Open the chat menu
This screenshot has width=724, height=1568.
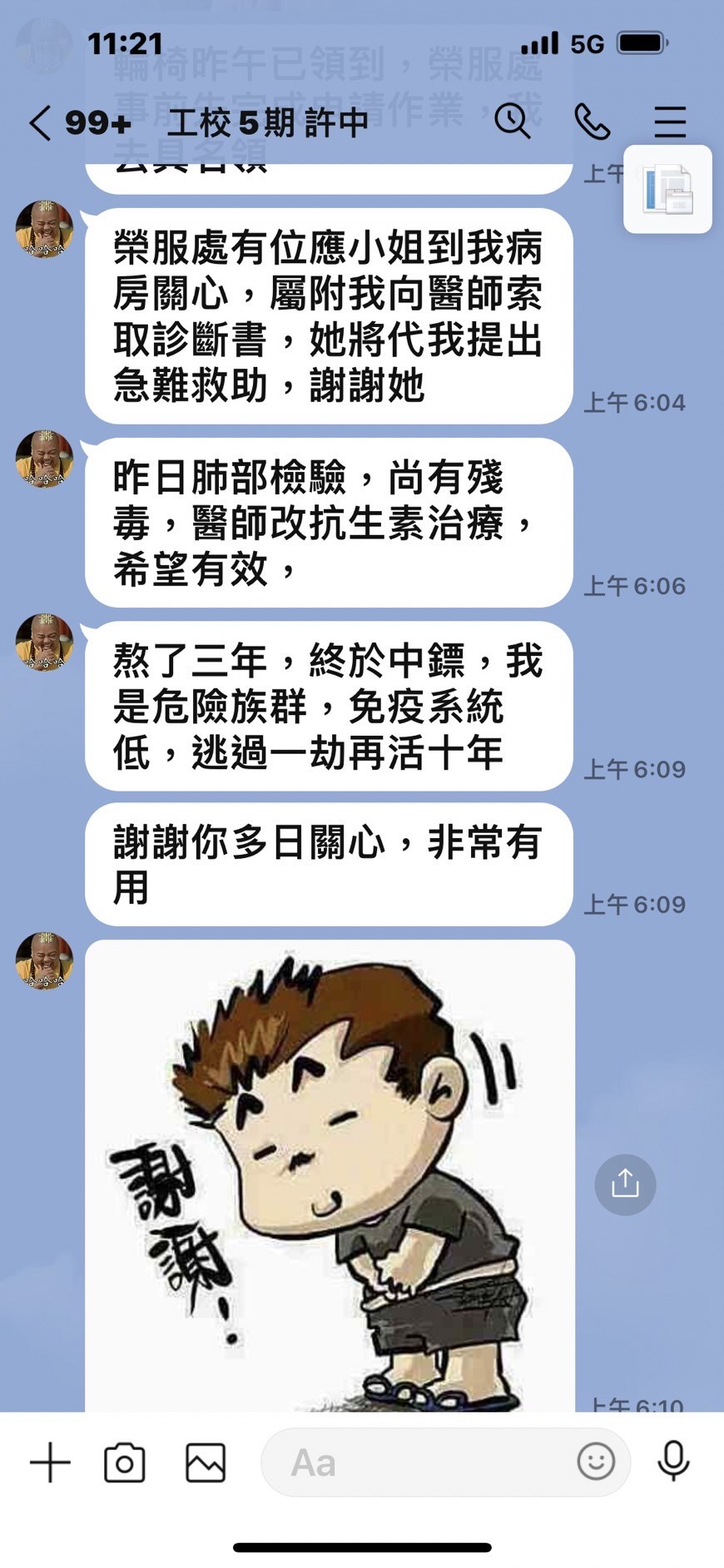(670, 122)
